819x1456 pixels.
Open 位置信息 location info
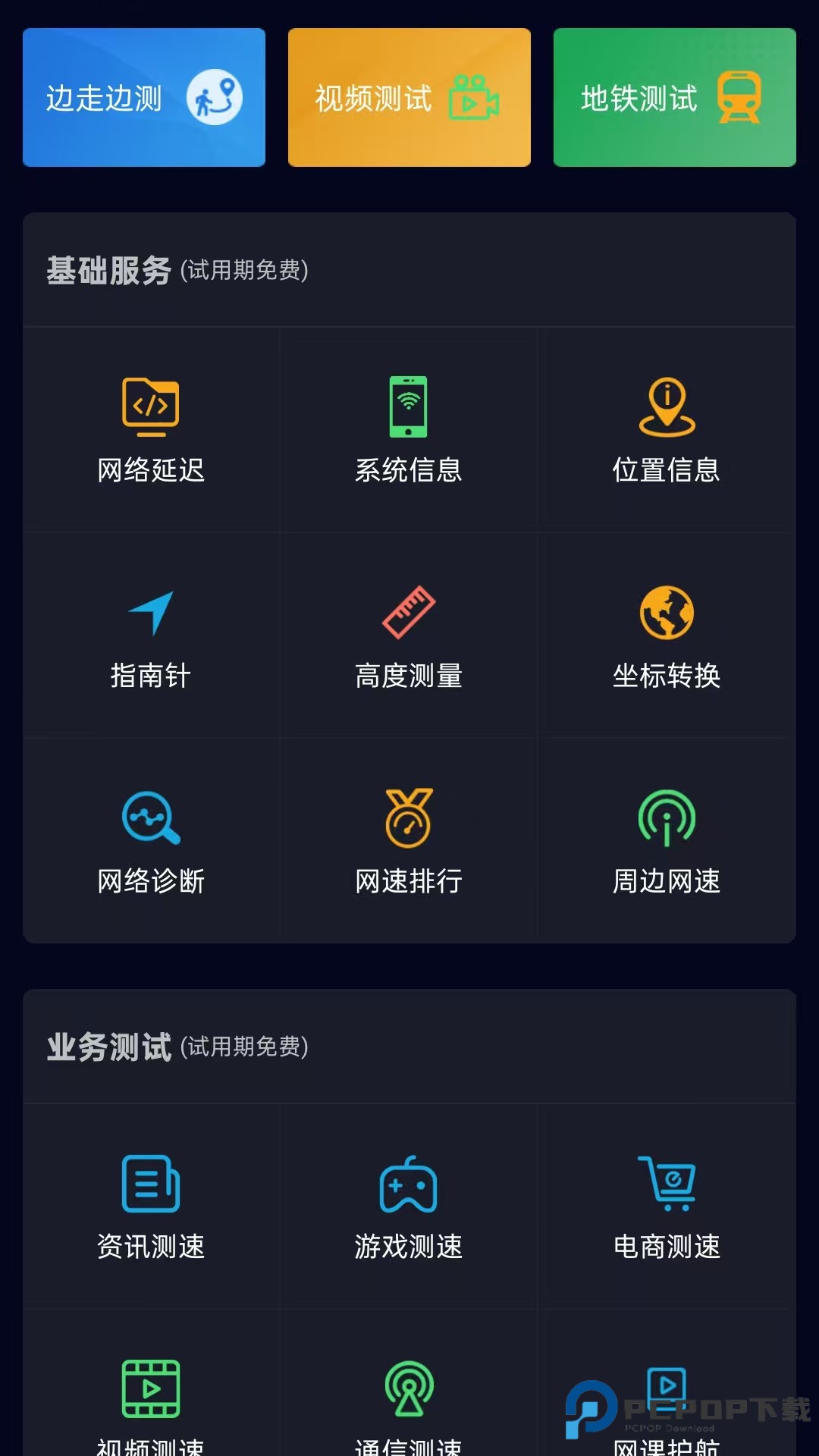667,428
